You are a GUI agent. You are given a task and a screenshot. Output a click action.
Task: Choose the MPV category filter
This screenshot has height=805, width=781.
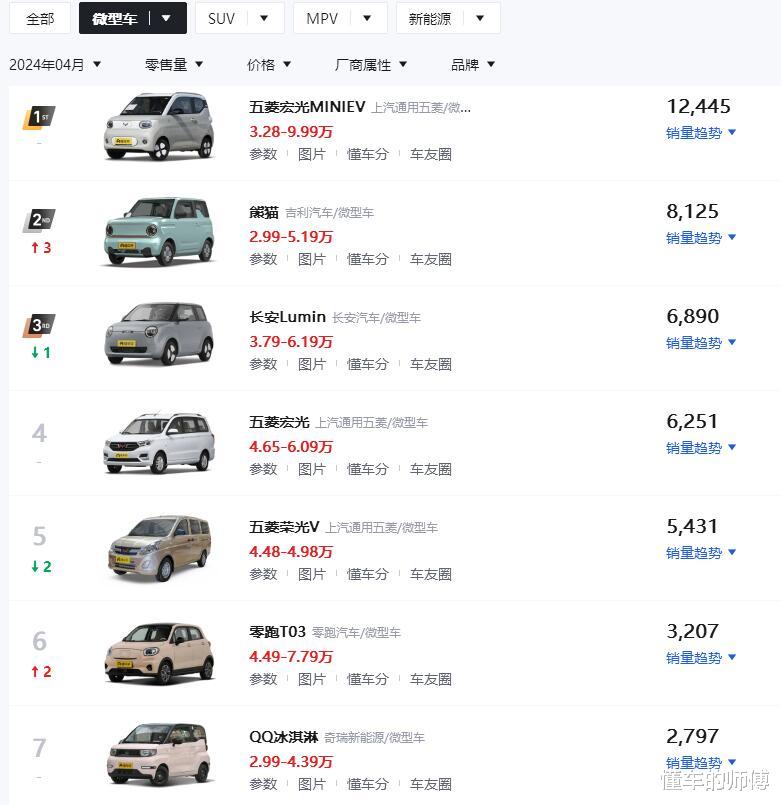tap(339, 18)
